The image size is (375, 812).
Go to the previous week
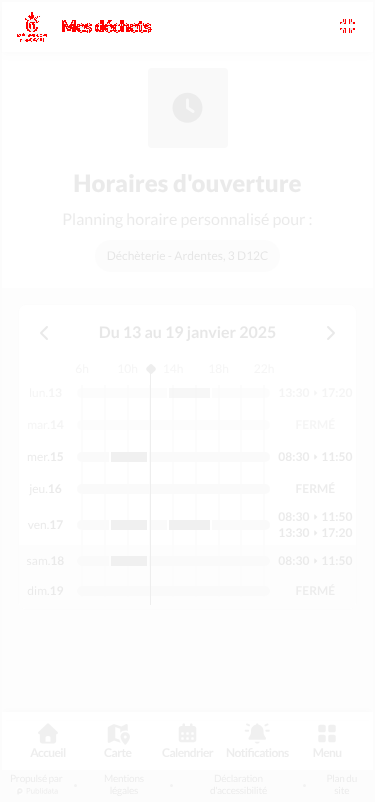[45, 333]
